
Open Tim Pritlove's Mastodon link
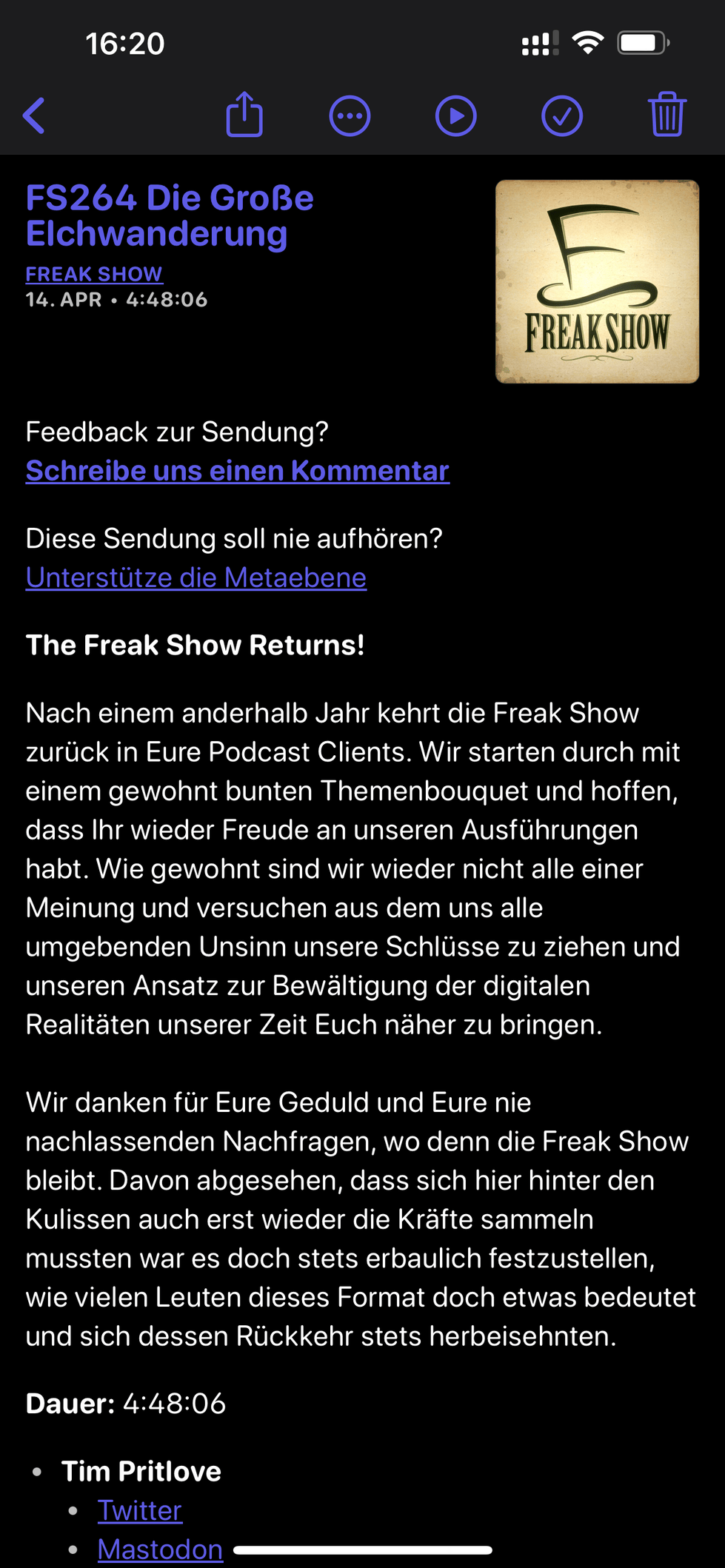160,1549
